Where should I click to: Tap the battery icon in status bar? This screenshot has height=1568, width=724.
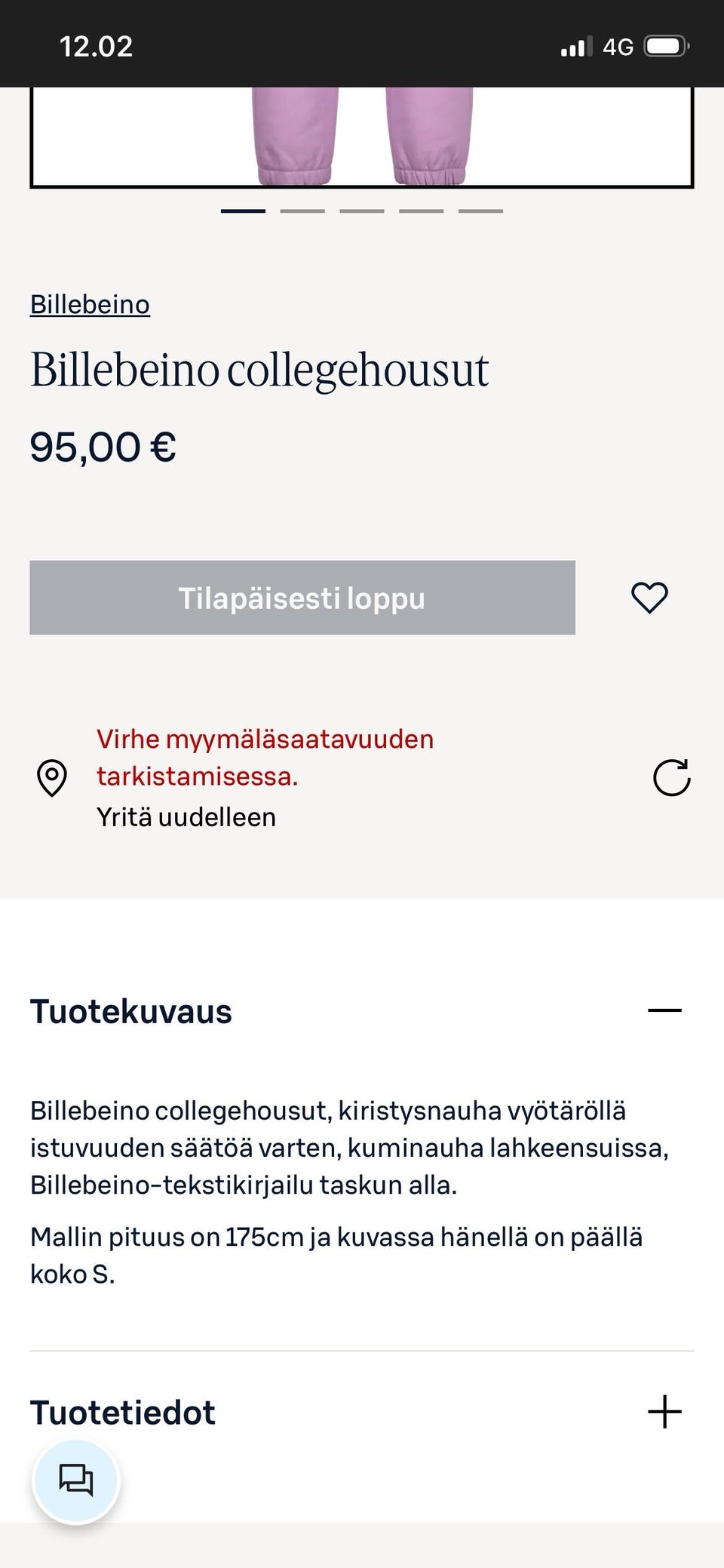[667, 45]
